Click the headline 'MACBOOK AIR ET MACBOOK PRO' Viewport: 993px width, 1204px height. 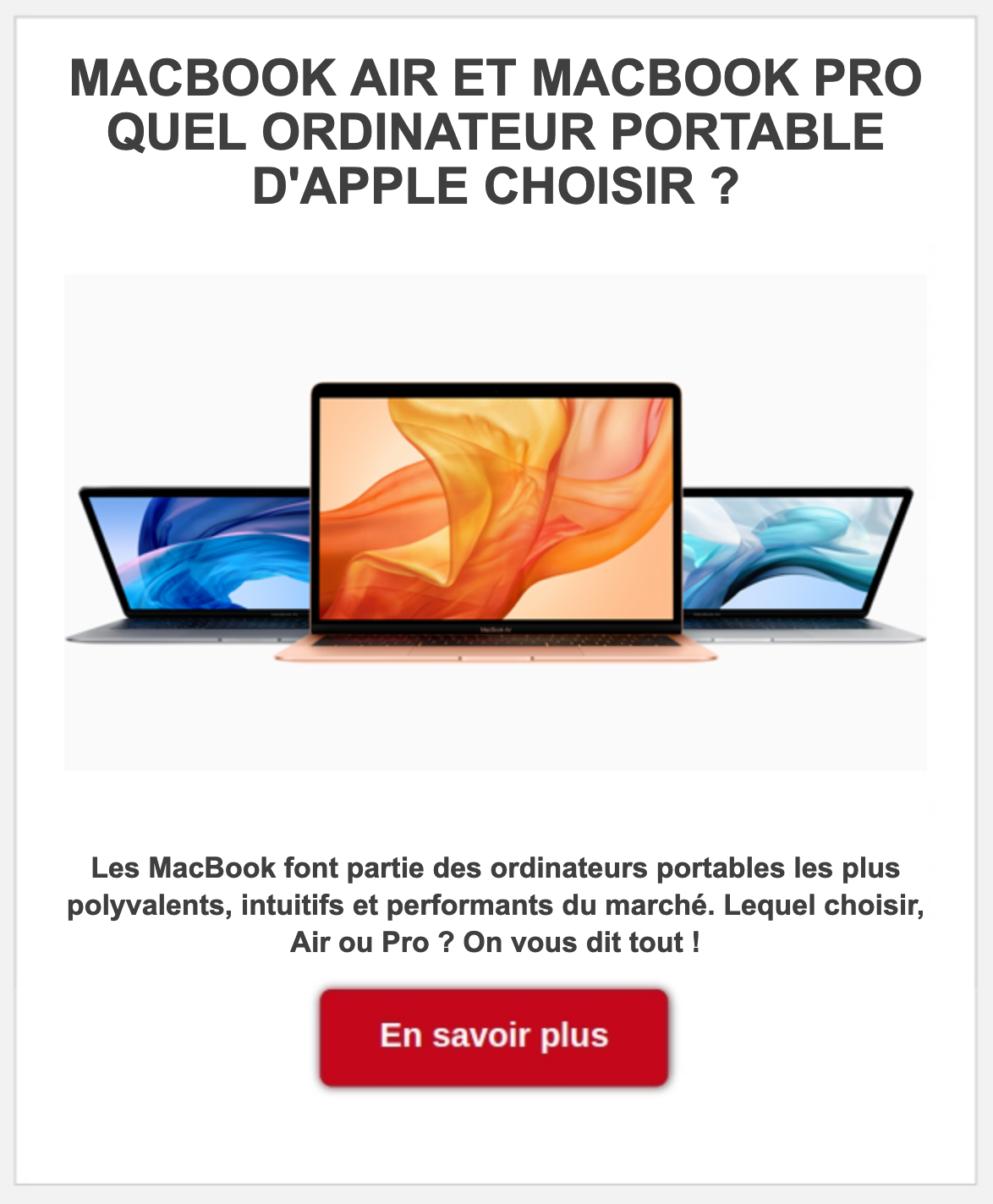496,78
